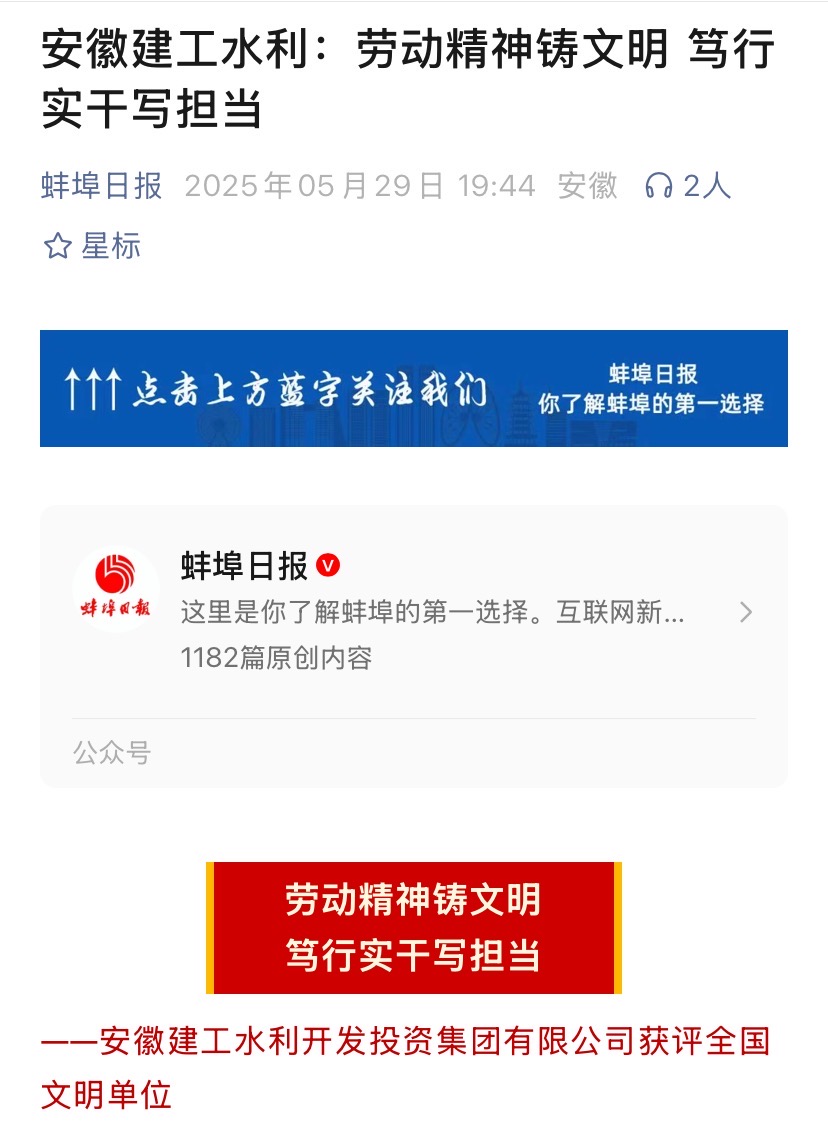
Task: Click the publish date 2025年05月29日 19:44
Action: (360, 186)
